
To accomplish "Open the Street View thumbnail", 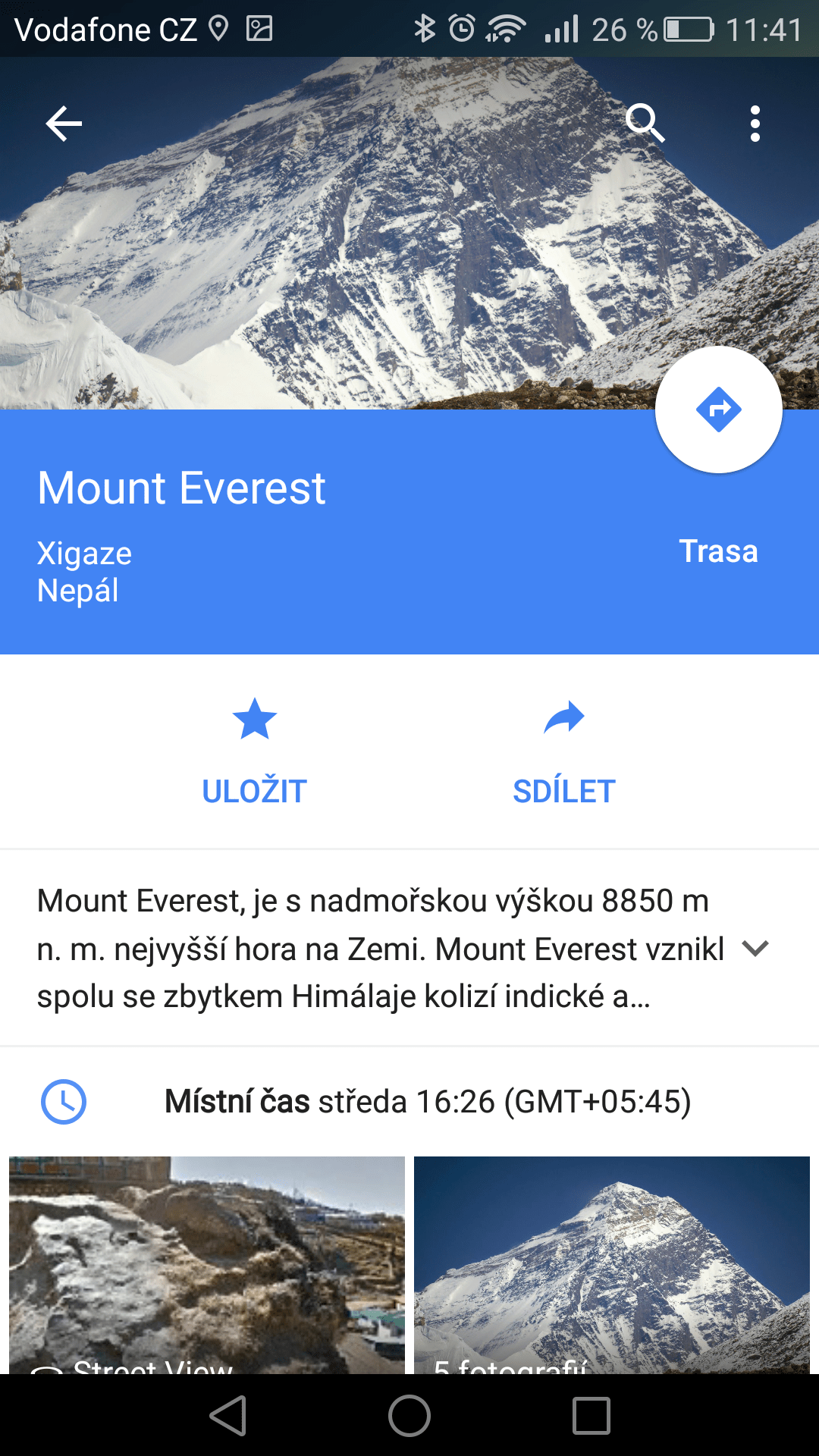I will pos(207,1265).
